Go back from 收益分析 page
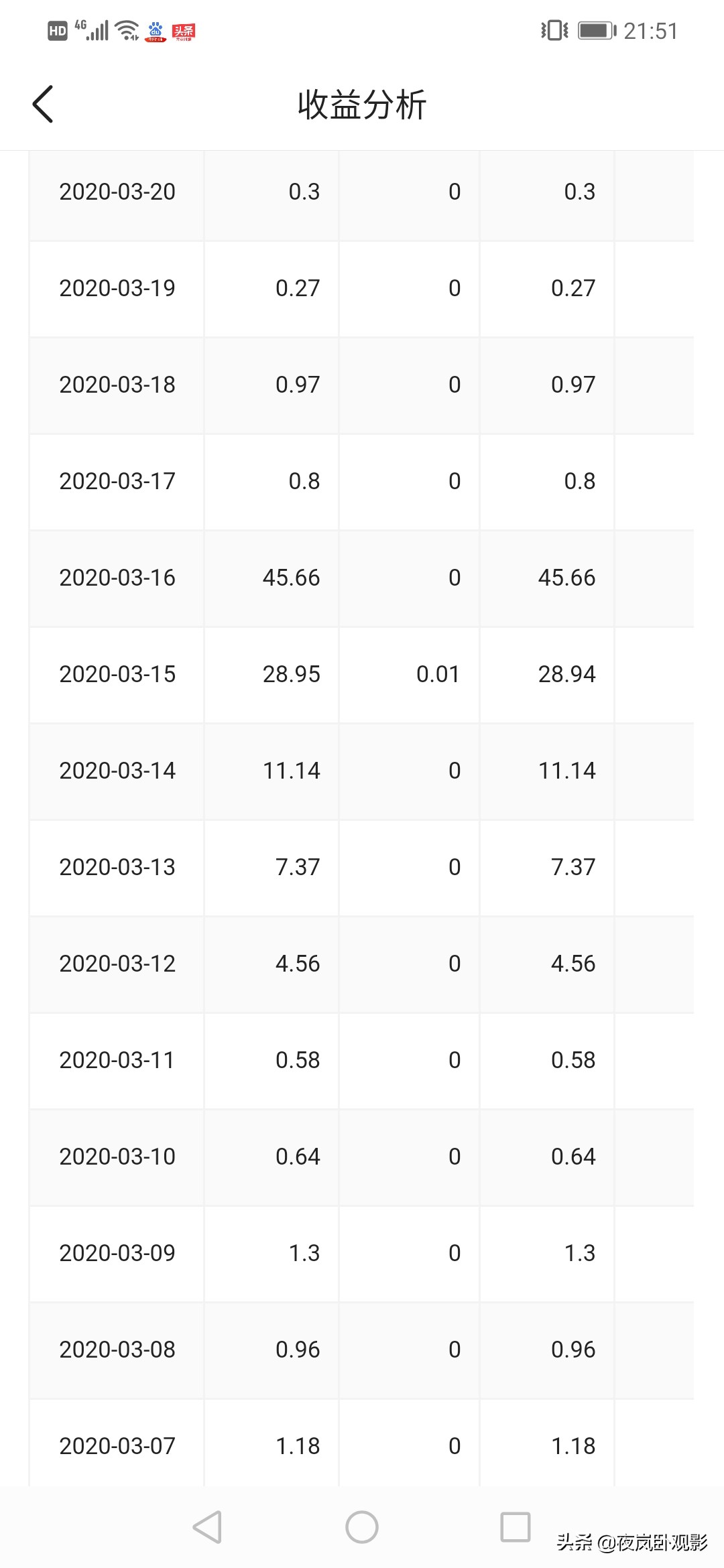The height and width of the screenshot is (1568, 724). [x=43, y=105]
